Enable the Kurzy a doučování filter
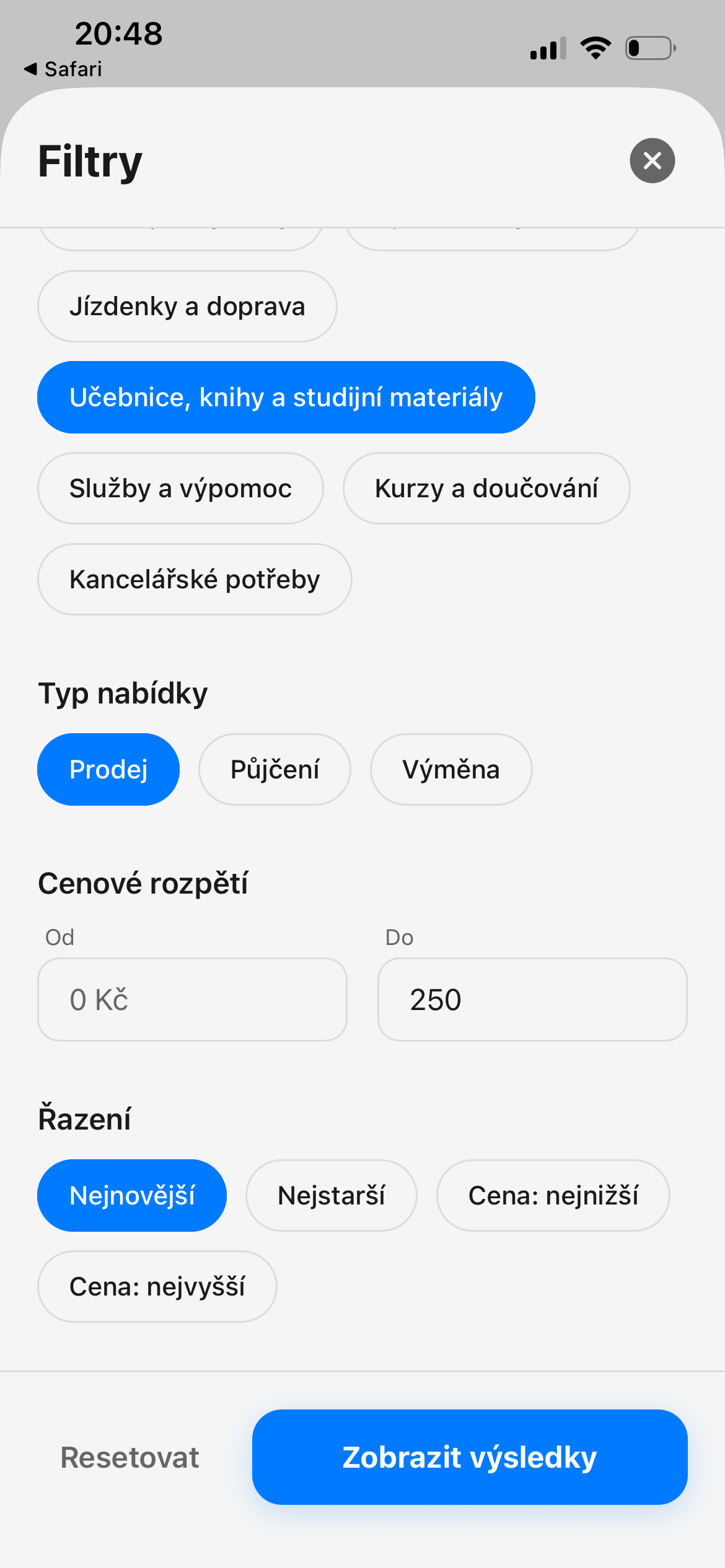 click(486, 488)
